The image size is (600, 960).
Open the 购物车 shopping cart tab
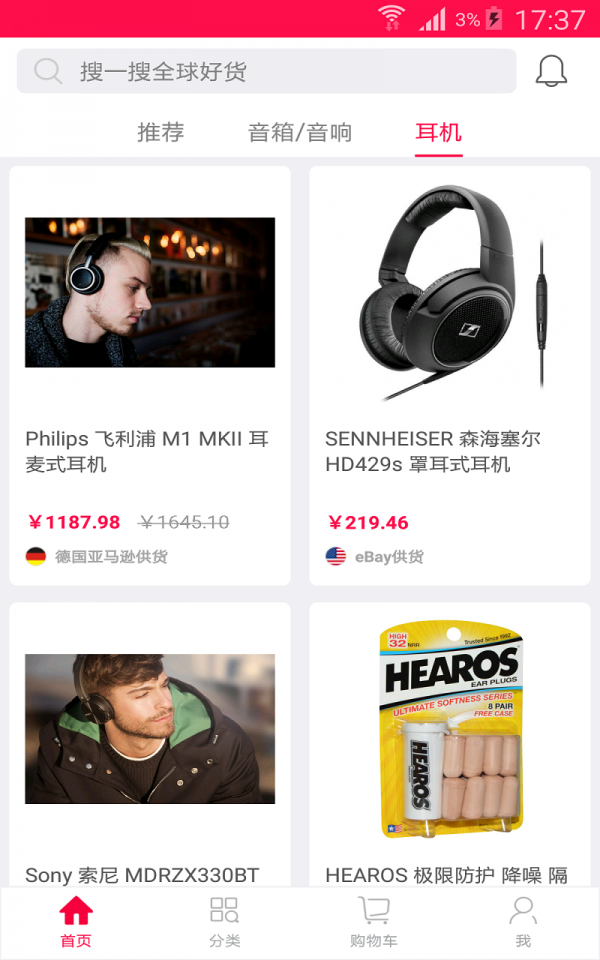[374, 922]
